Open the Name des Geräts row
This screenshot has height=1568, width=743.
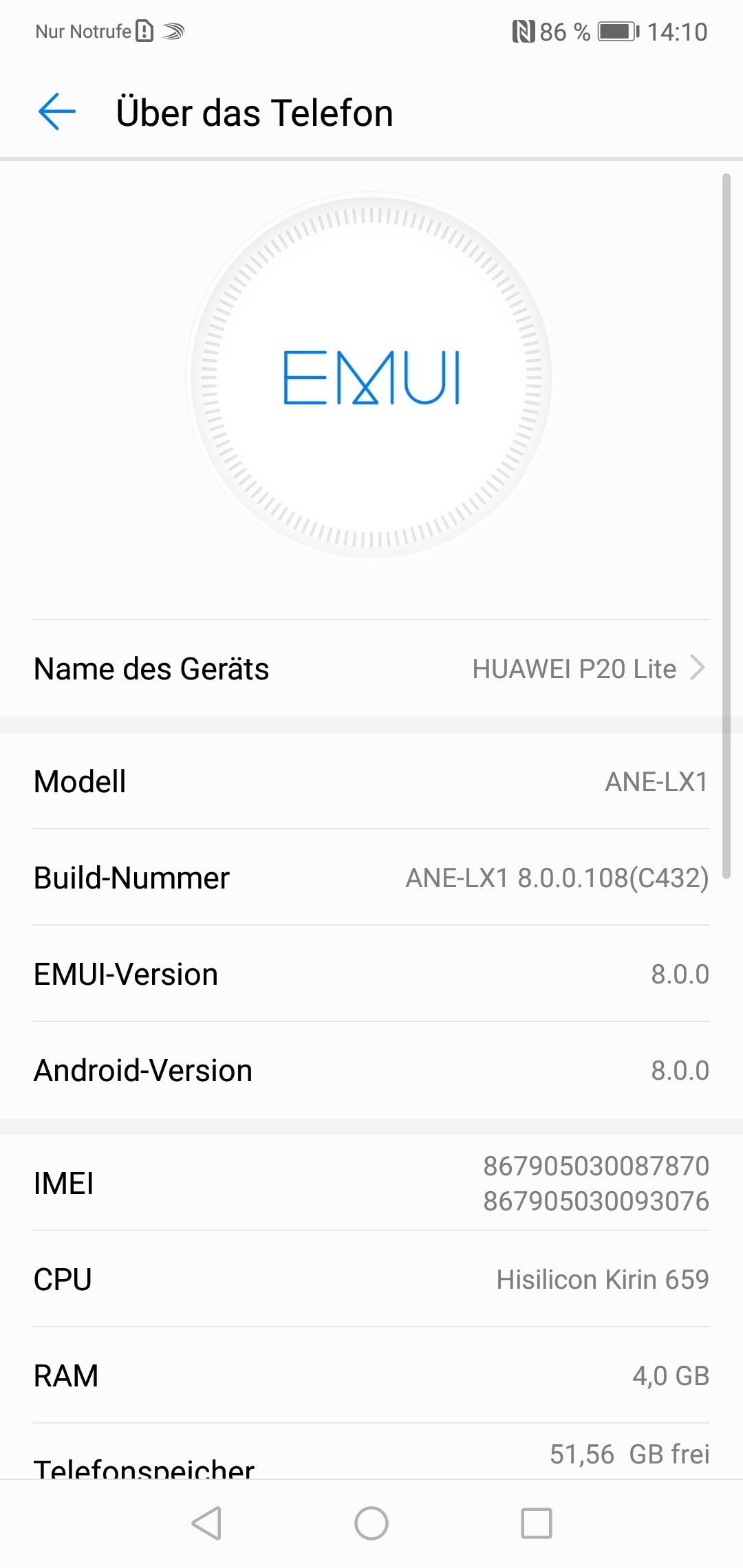[371, 668]
